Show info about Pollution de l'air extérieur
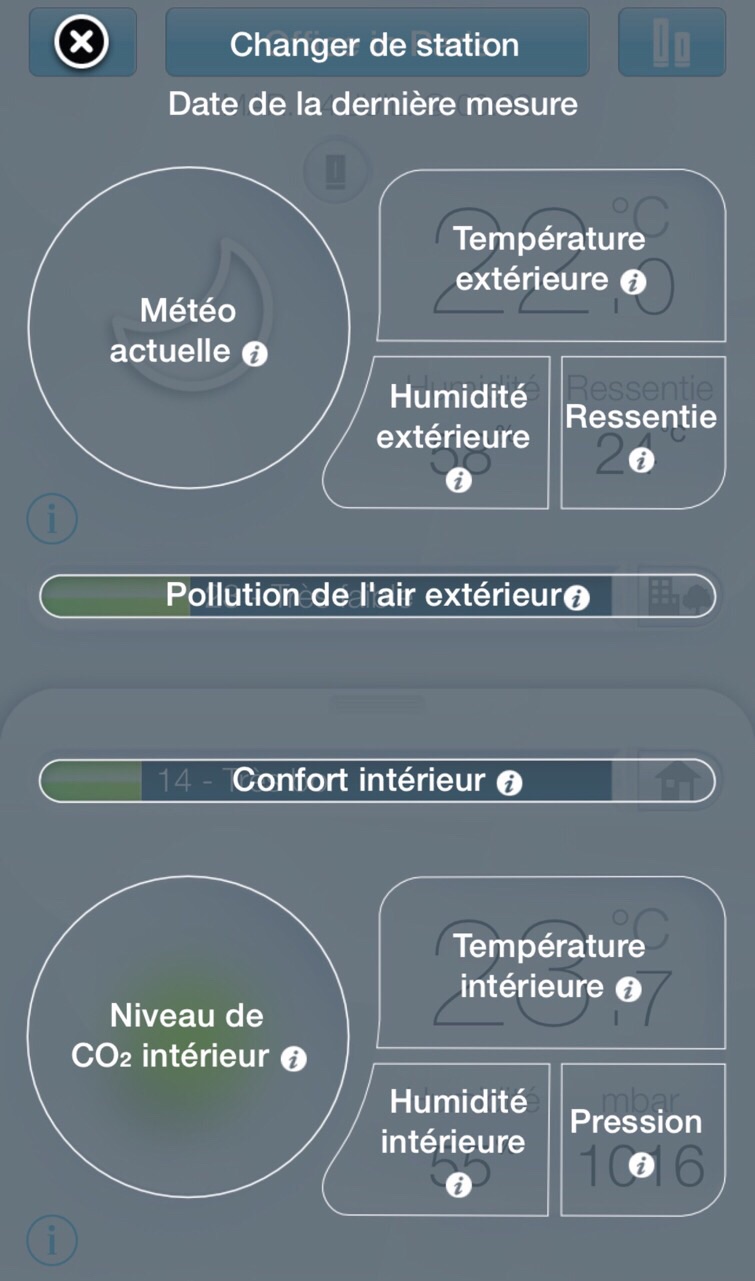Viewport: 755px width, 1281px height. (x=576, y=599)
